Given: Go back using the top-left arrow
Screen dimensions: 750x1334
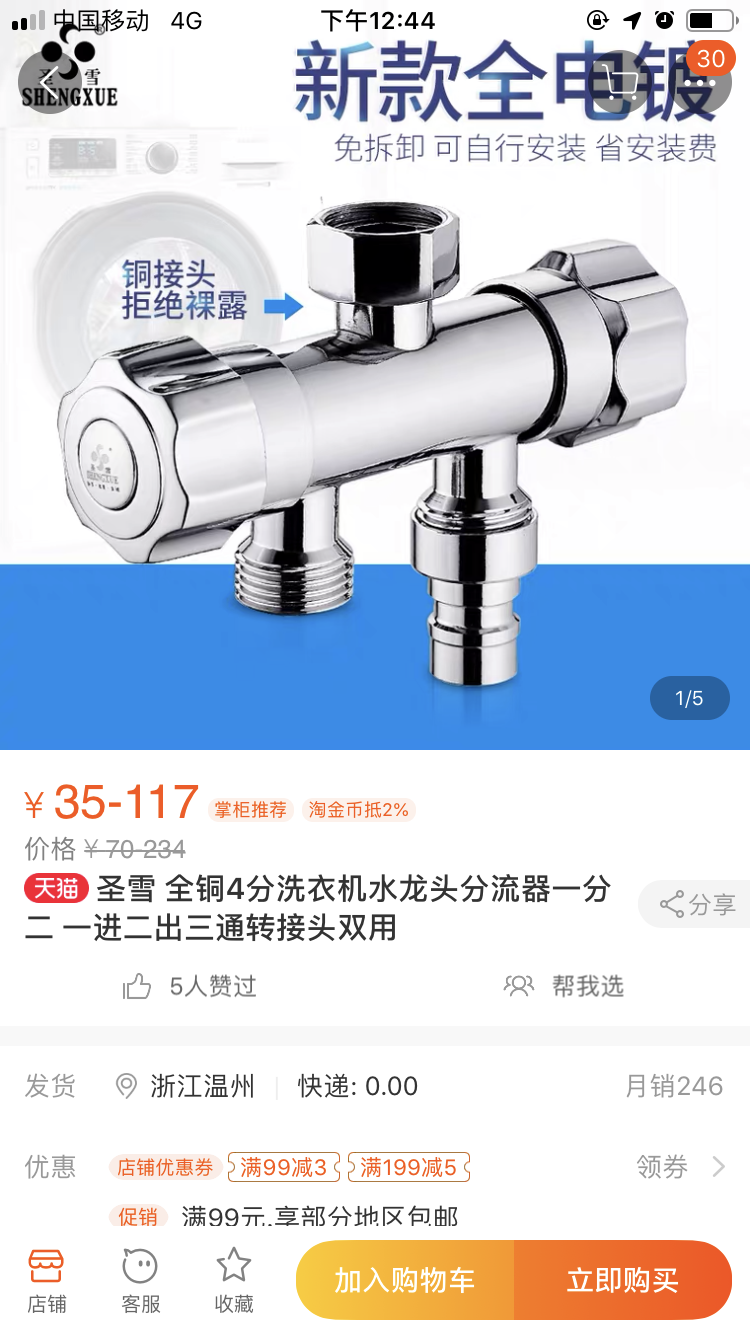Looking at the screenshot, I should tap(49, 82).
